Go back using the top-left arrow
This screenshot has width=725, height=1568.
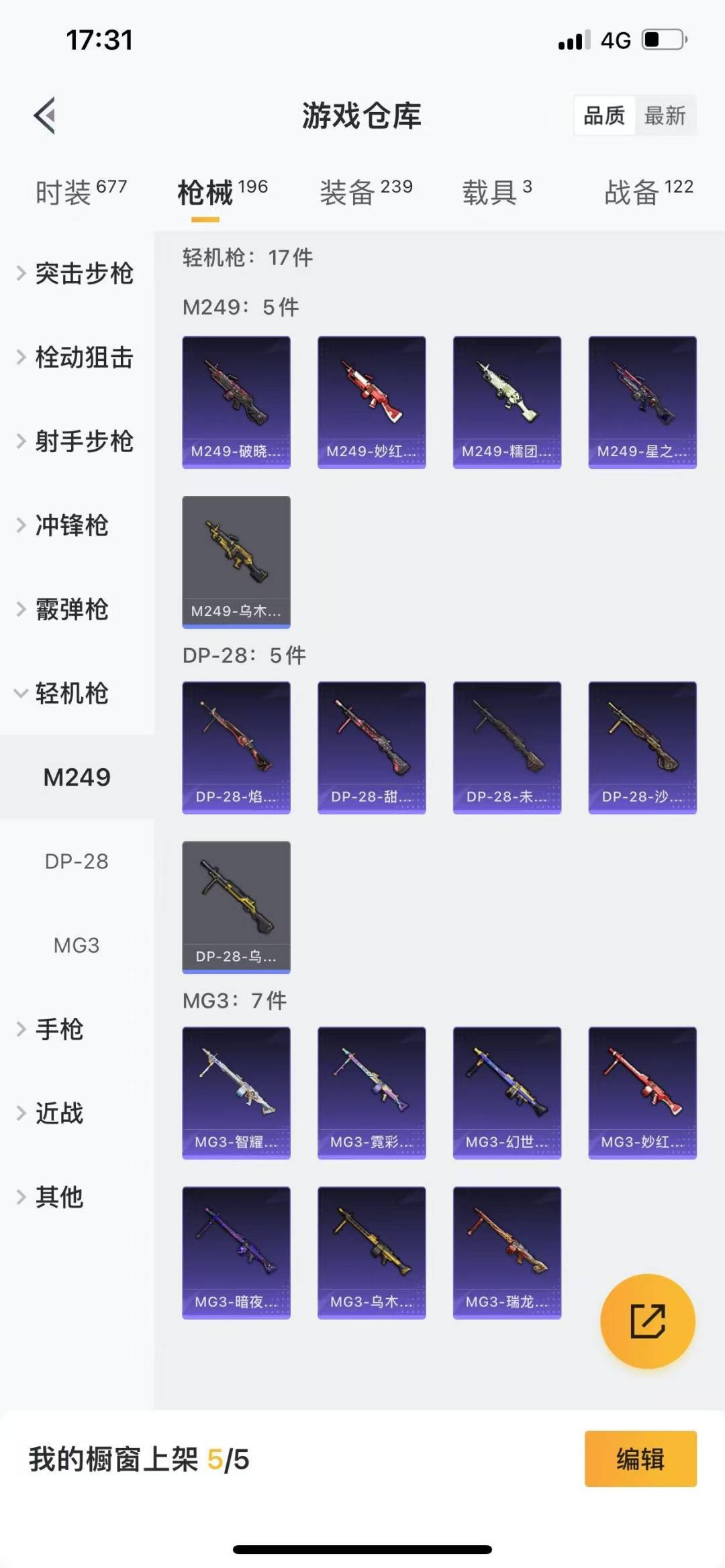tap(45, 115)
